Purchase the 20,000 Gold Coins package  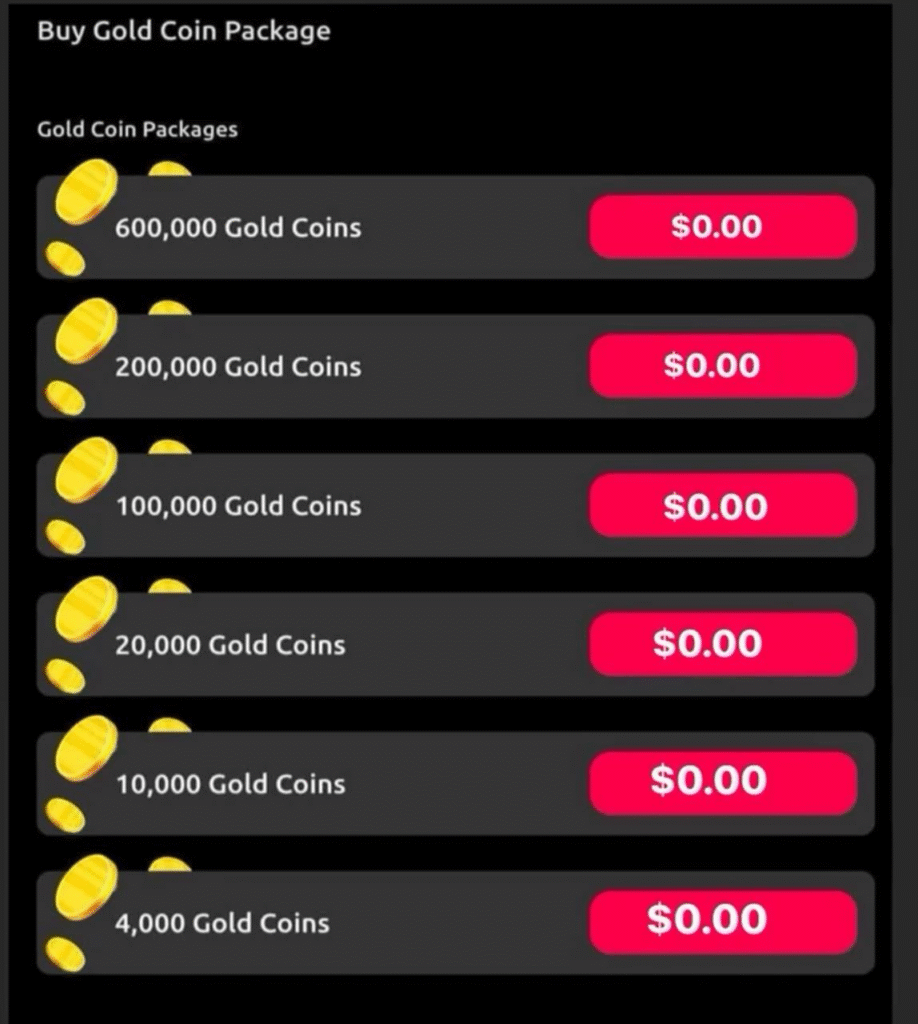click(x=722, y=644)
